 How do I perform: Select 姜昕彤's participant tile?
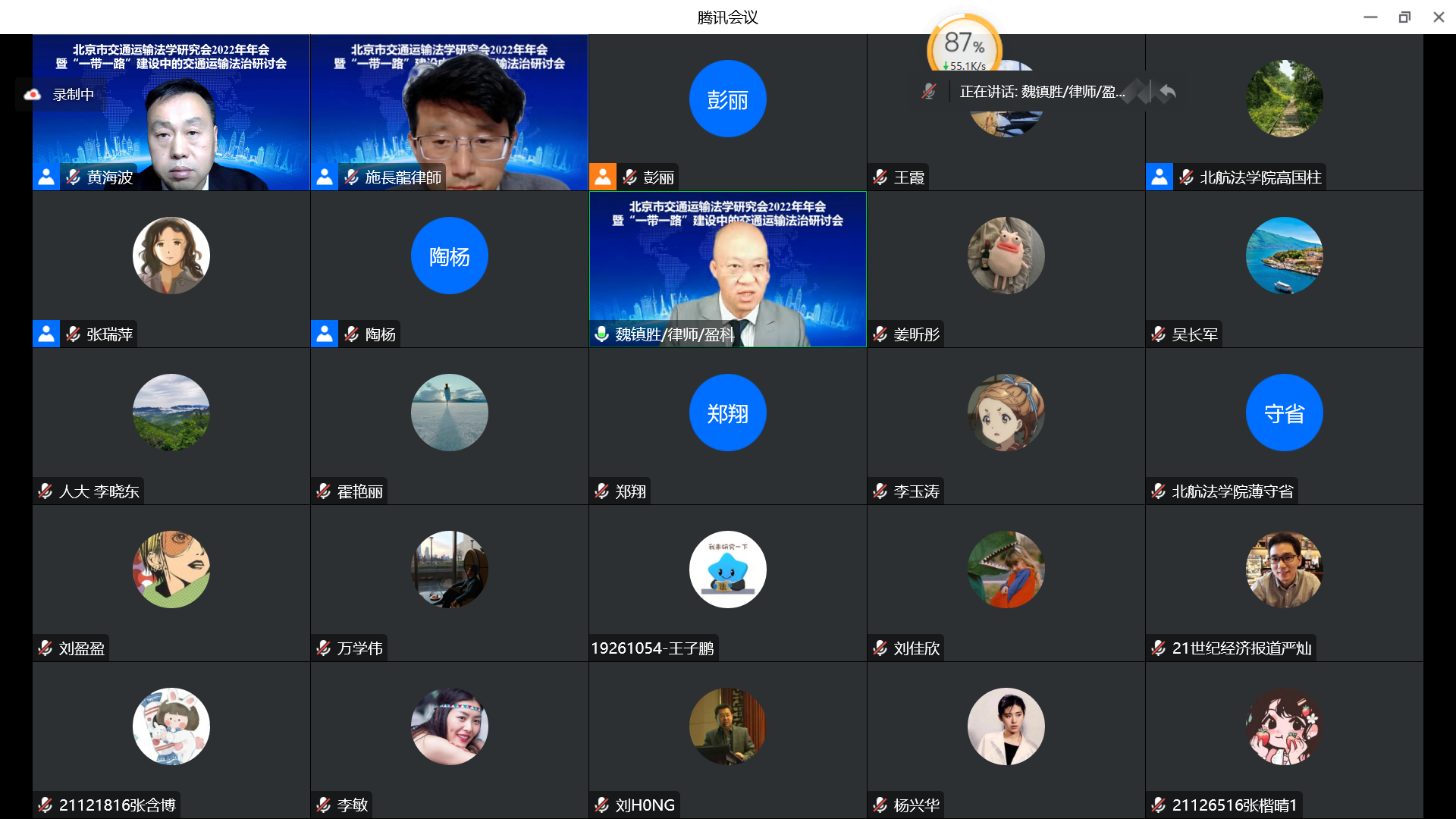[x=1006, y=269]
